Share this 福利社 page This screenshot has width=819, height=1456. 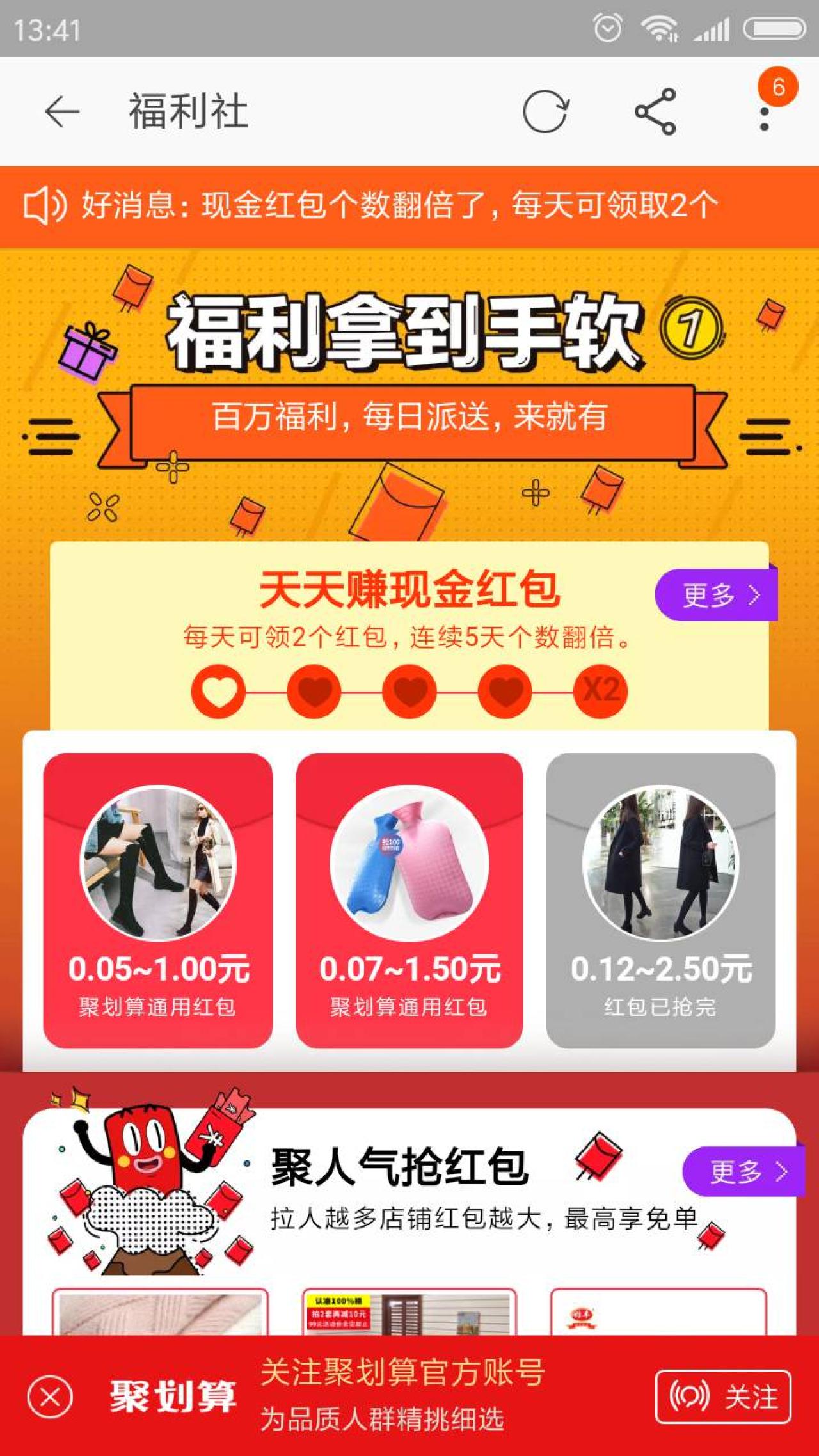tap(655, 111)
